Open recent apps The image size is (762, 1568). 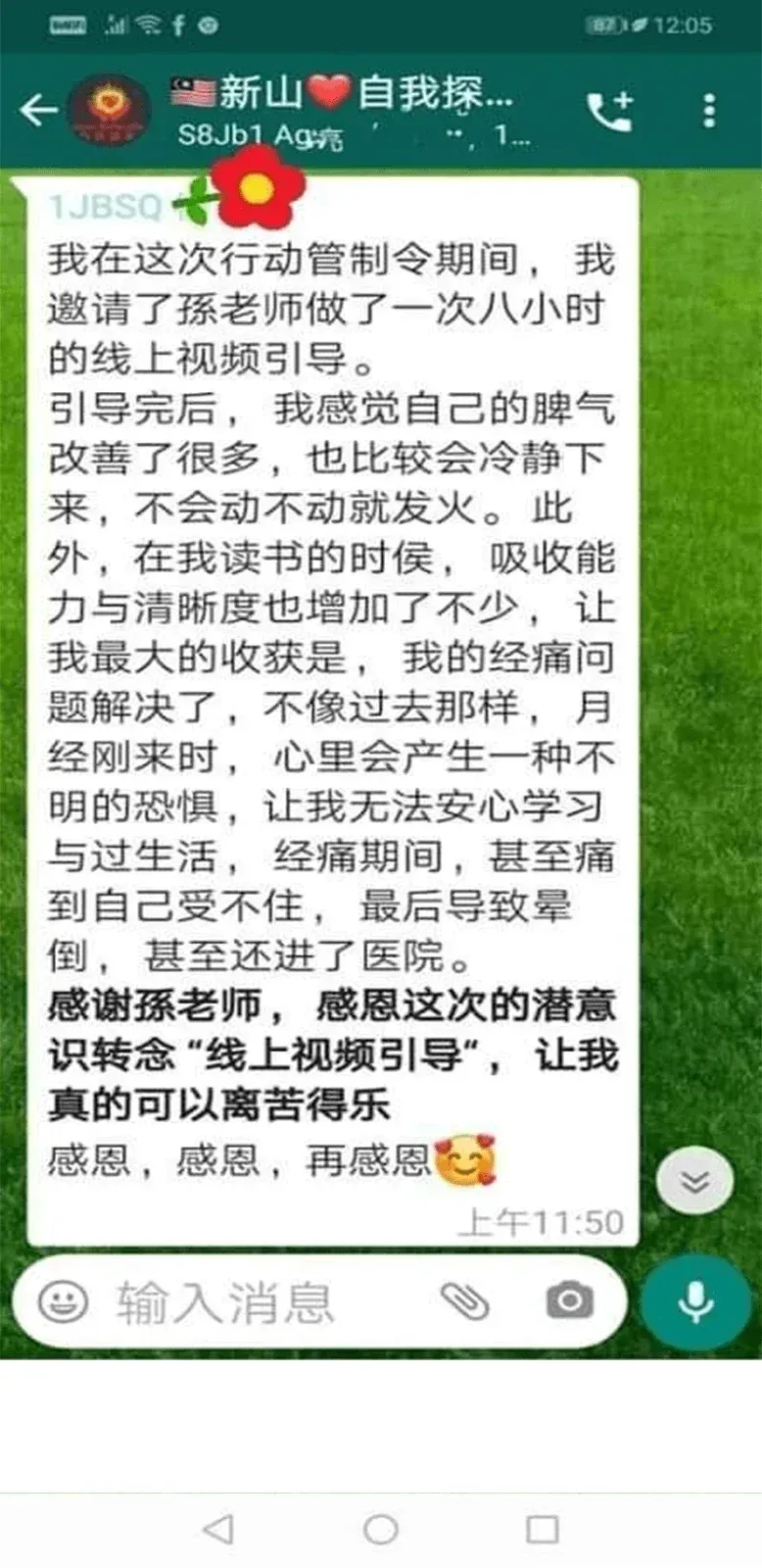coord(542,1529)
